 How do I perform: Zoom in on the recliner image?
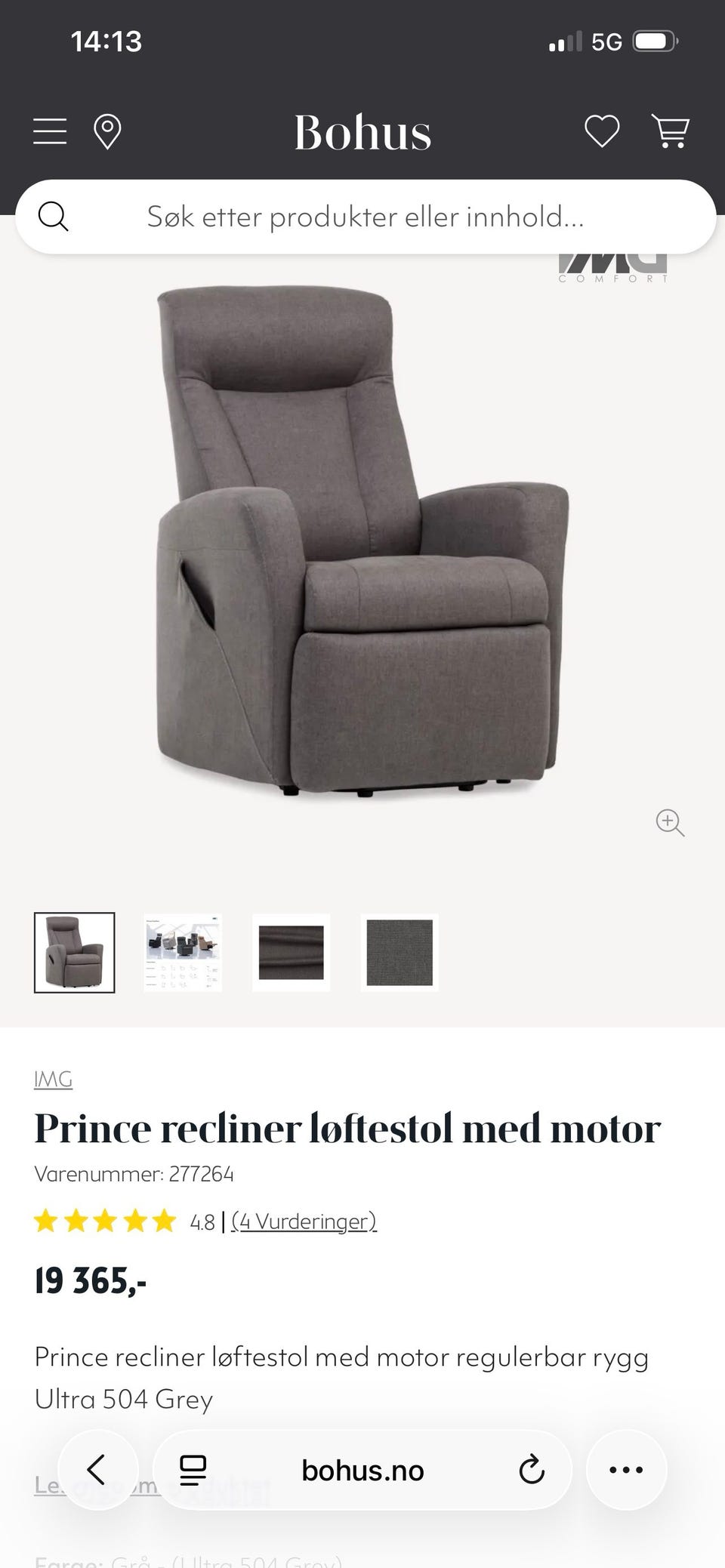coord(670,822)
